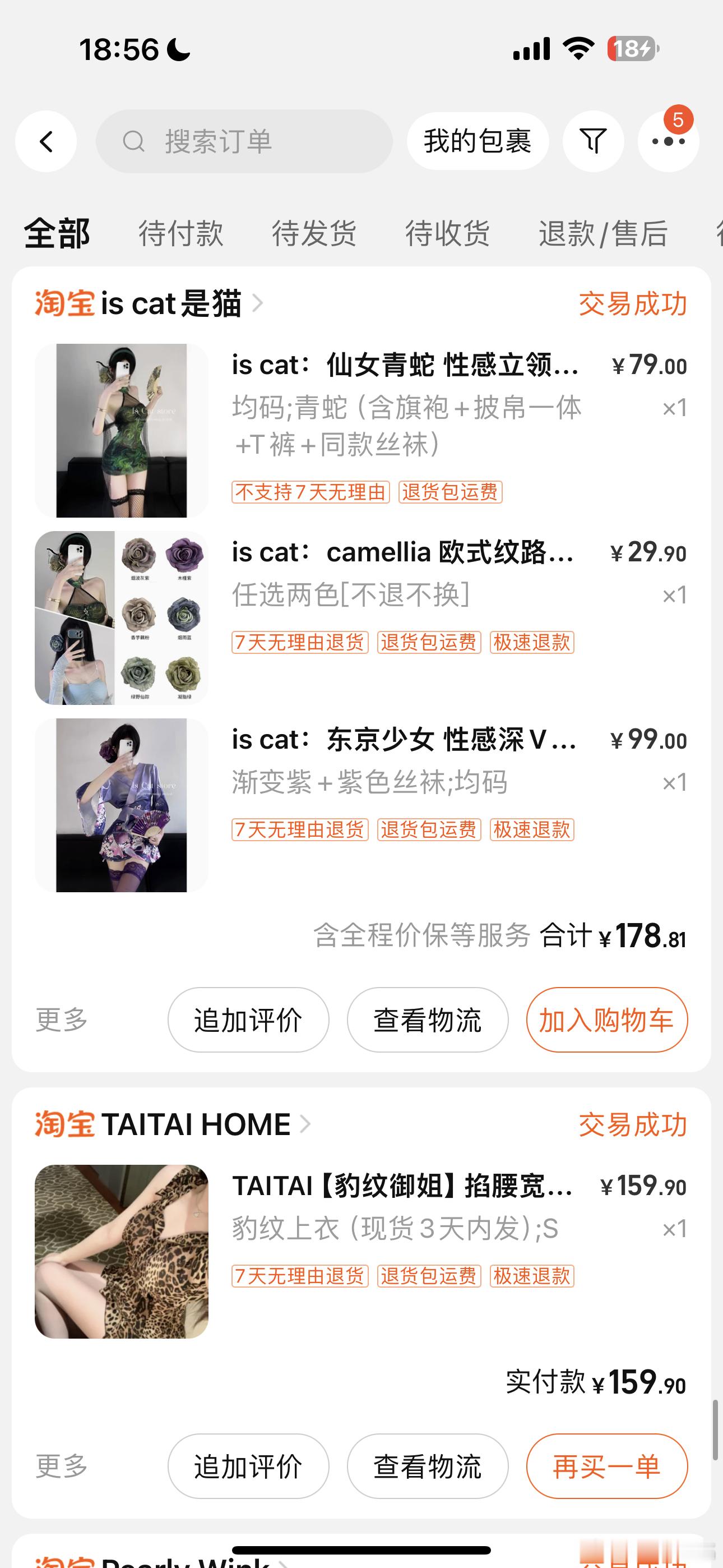Open the 东京少女 product item
Image resolution: width=723 pixels, height=1568 pixels.
coord(361,805)
